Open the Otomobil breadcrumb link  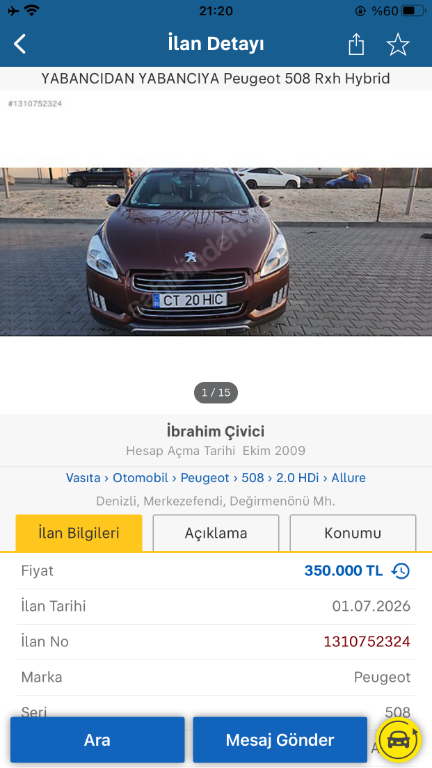(140, 478)
